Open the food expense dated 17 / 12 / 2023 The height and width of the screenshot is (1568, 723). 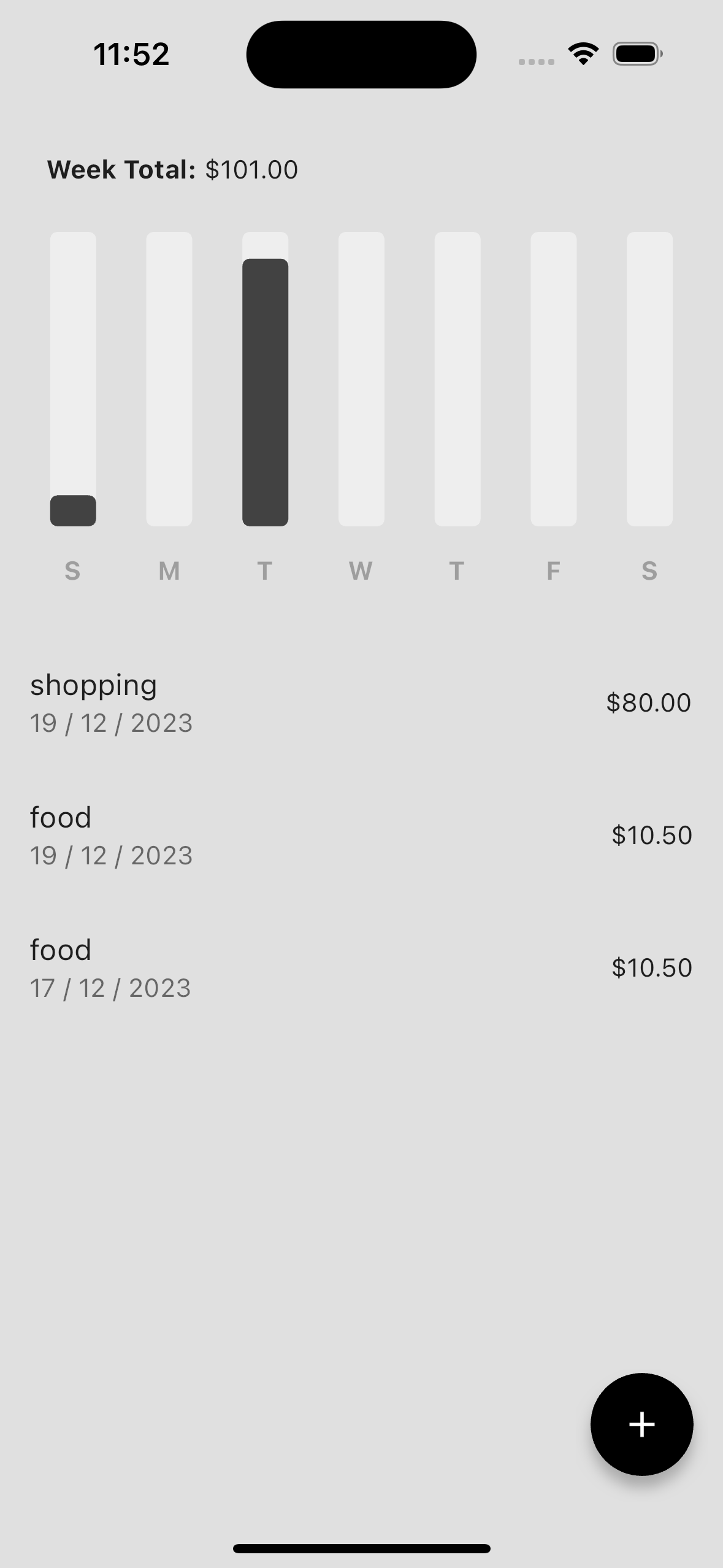coord(361,968)
